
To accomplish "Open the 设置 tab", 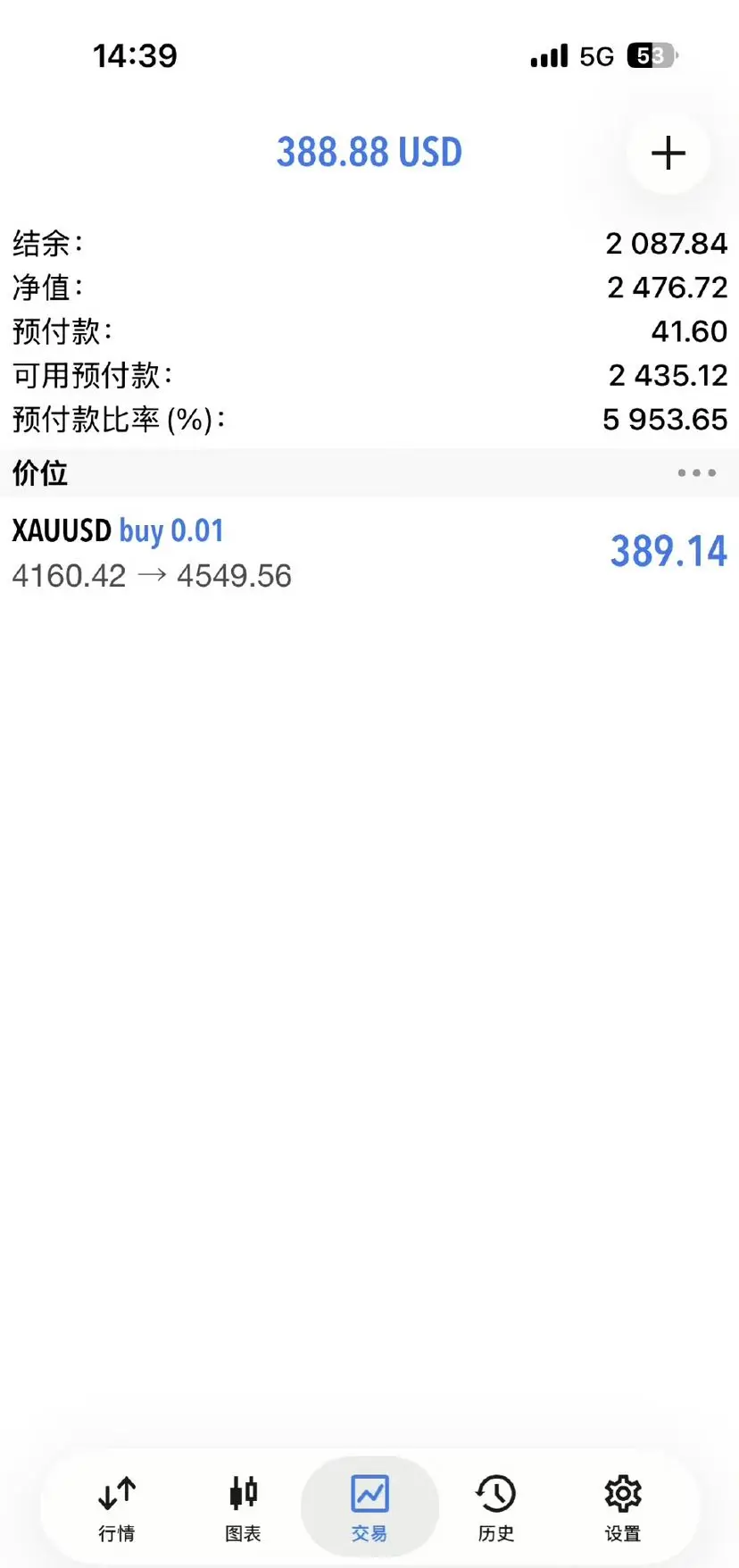I will pyautogui.click(x=622, y=1507).
